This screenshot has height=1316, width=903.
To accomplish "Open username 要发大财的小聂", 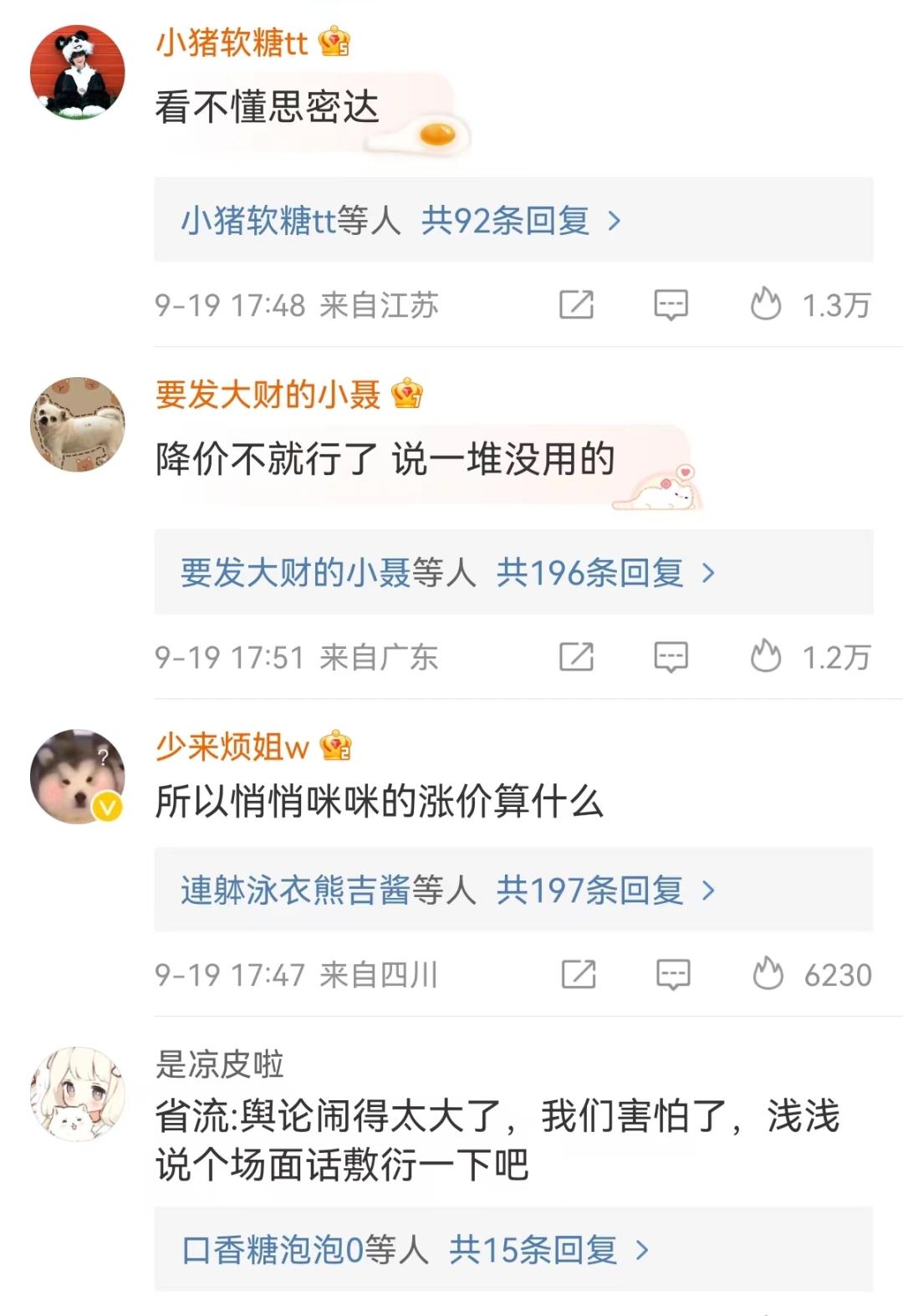I will click(x=268, y=394).
